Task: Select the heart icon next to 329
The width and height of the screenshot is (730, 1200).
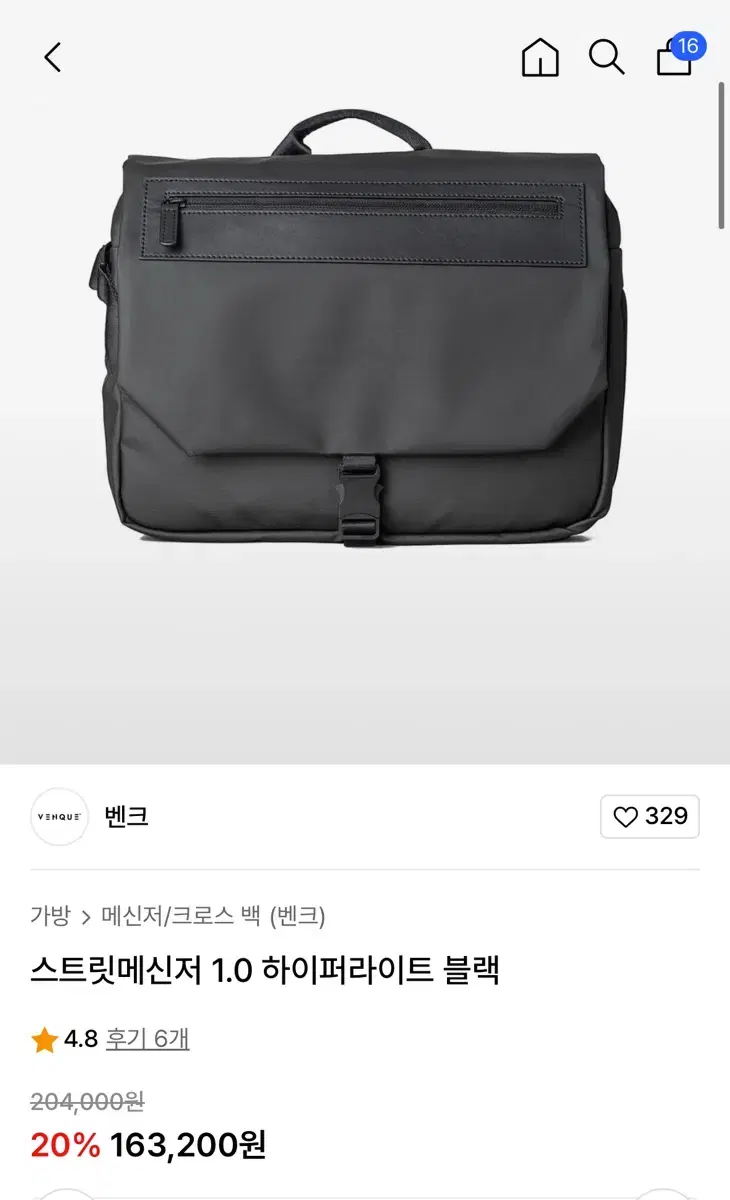Action: tap(626, 817)
